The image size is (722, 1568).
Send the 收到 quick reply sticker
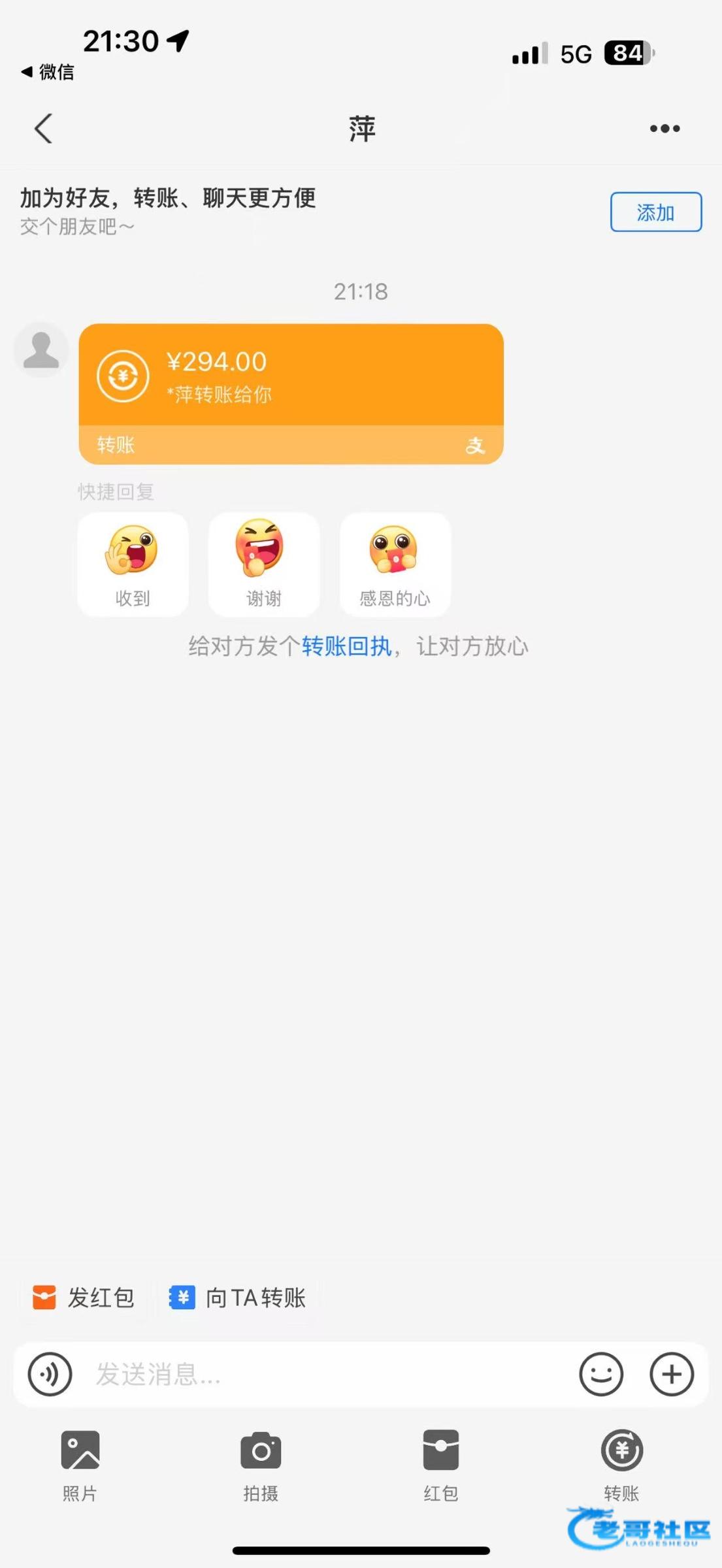(133, 564)
